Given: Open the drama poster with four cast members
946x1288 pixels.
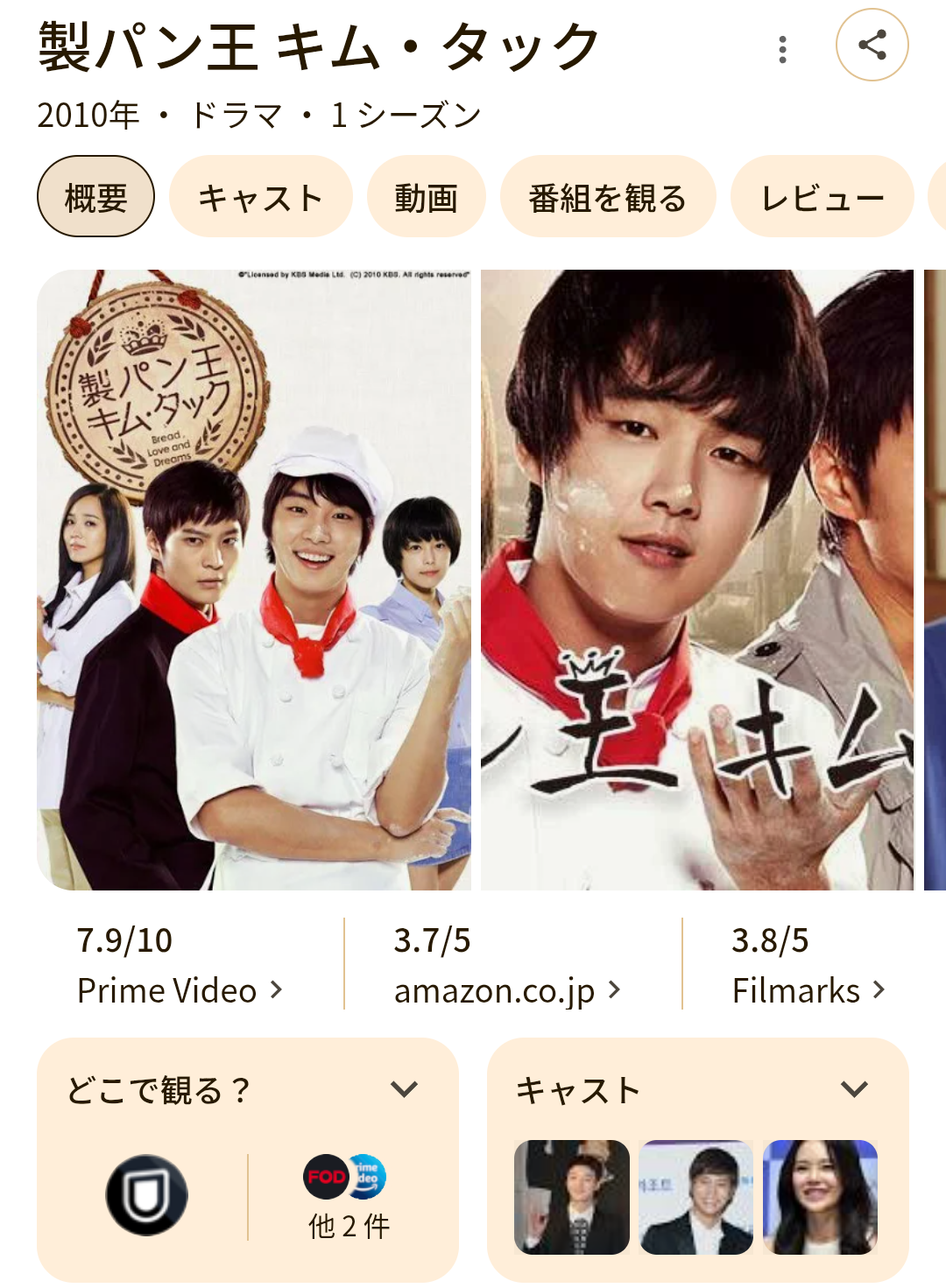Looking at the screenshot, I should click(254, 580).
